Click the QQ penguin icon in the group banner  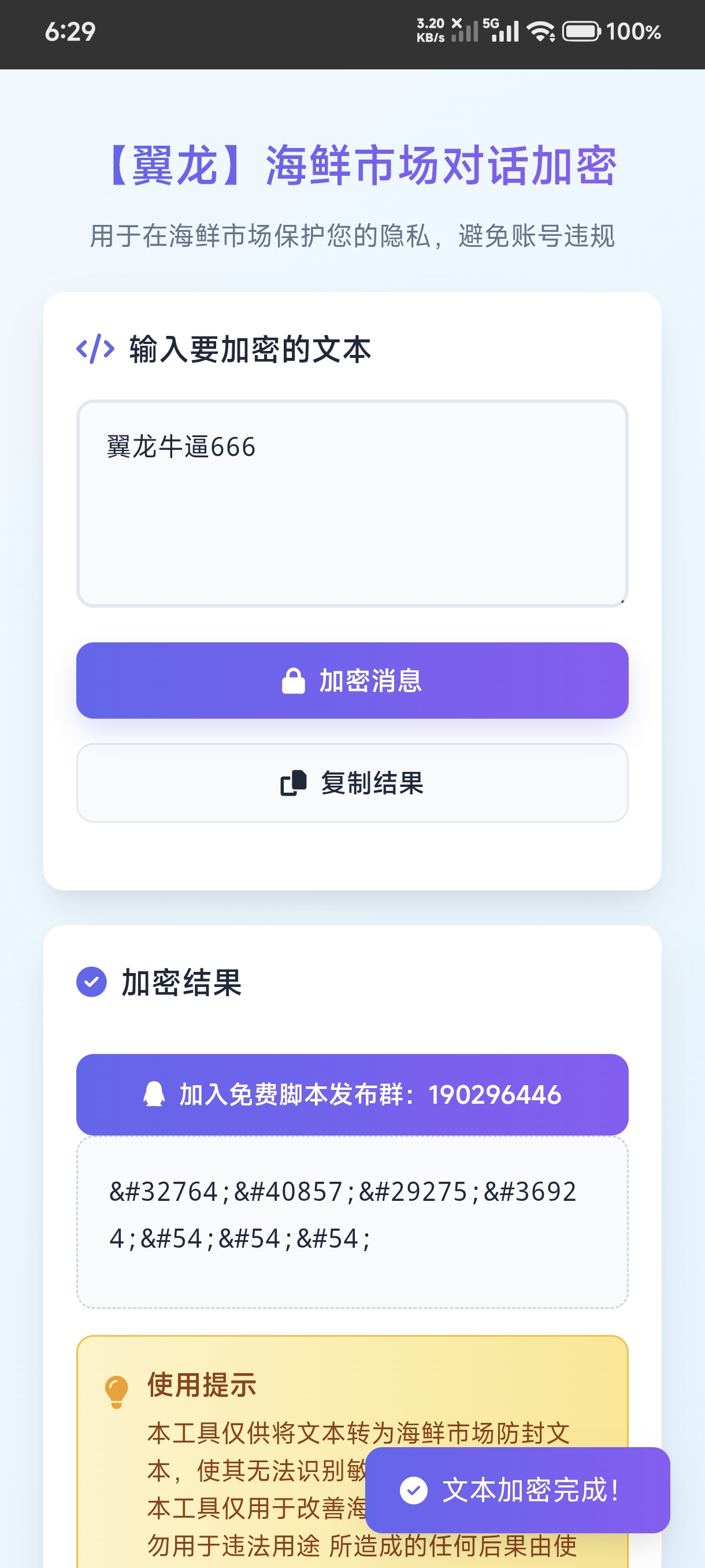[154, 1094]
